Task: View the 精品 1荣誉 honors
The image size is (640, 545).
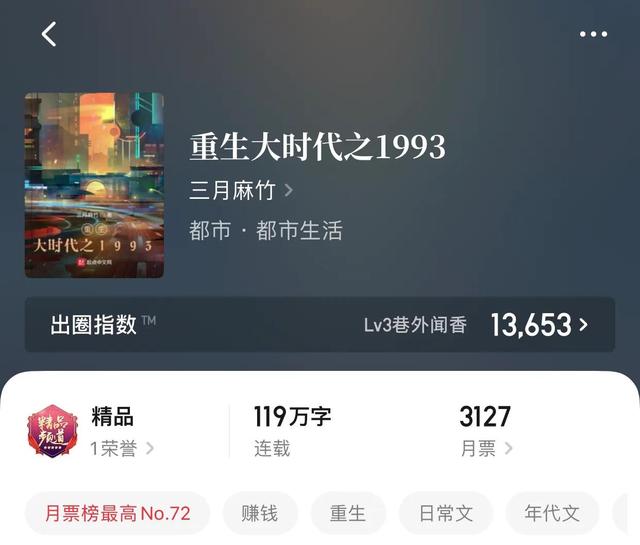Action: [x=120, y=448]
